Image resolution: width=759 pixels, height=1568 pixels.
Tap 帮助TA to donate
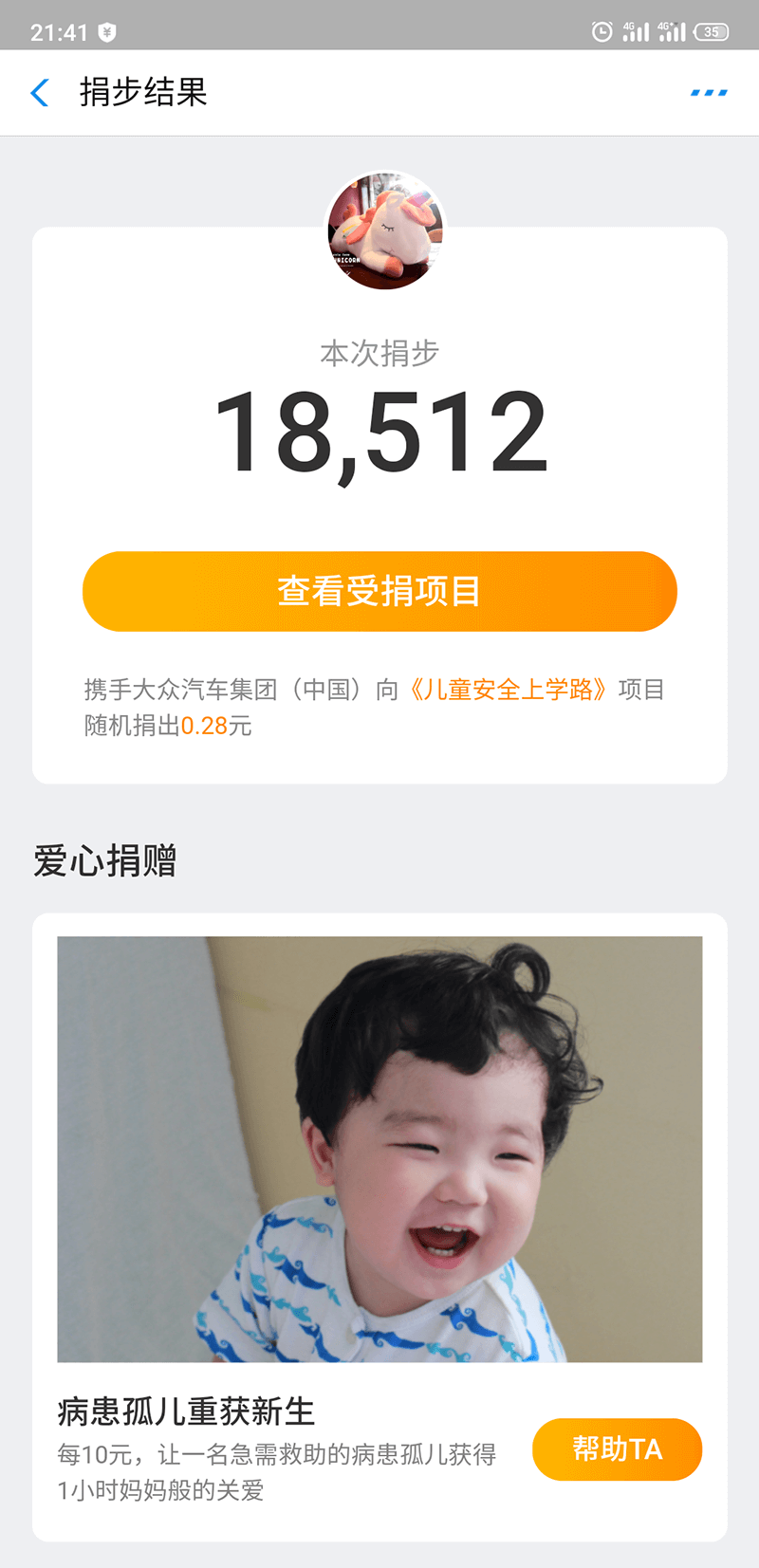pos(617,1449)
